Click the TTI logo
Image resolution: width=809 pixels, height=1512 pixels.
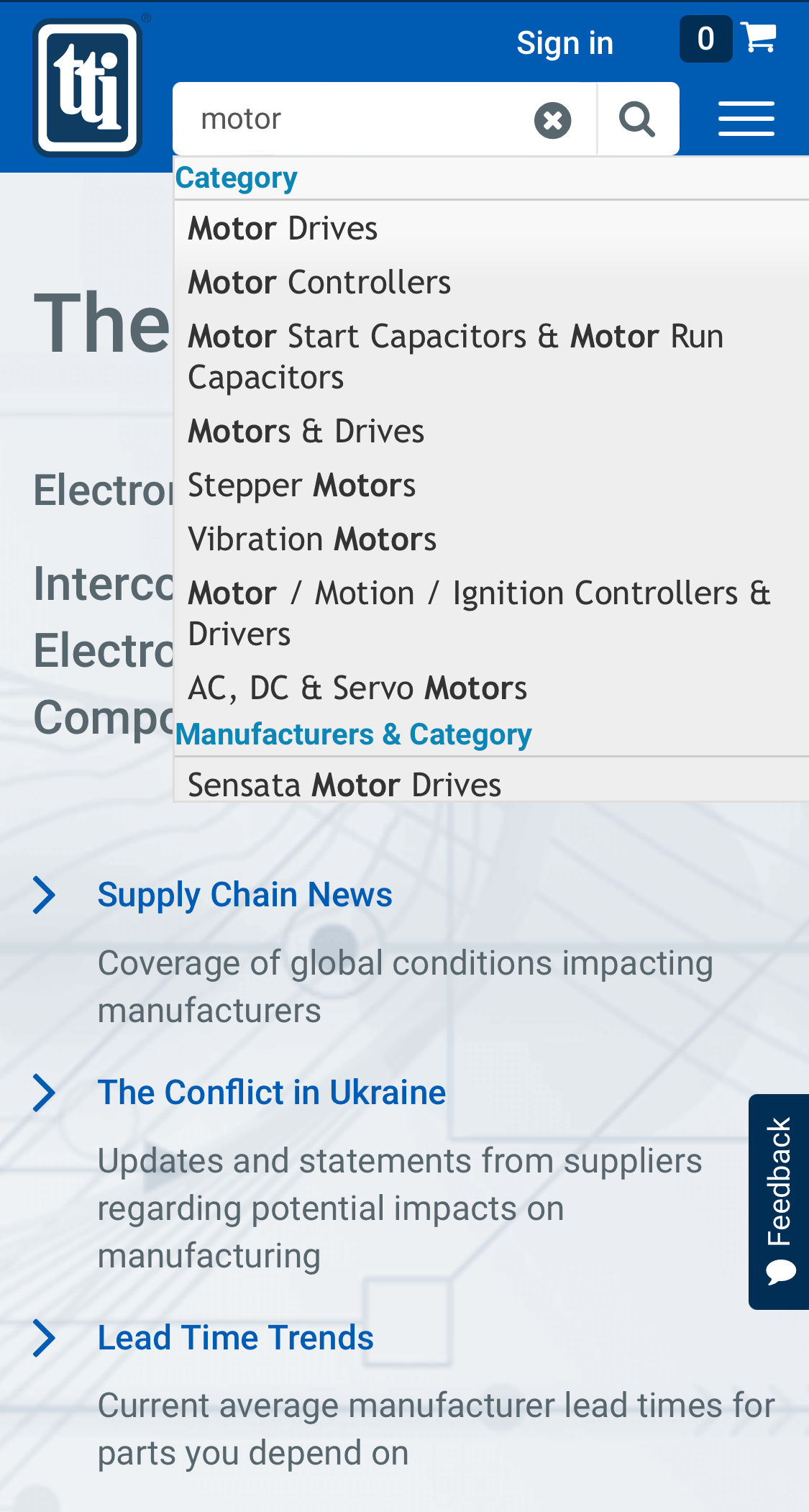[x=87, y=86]
